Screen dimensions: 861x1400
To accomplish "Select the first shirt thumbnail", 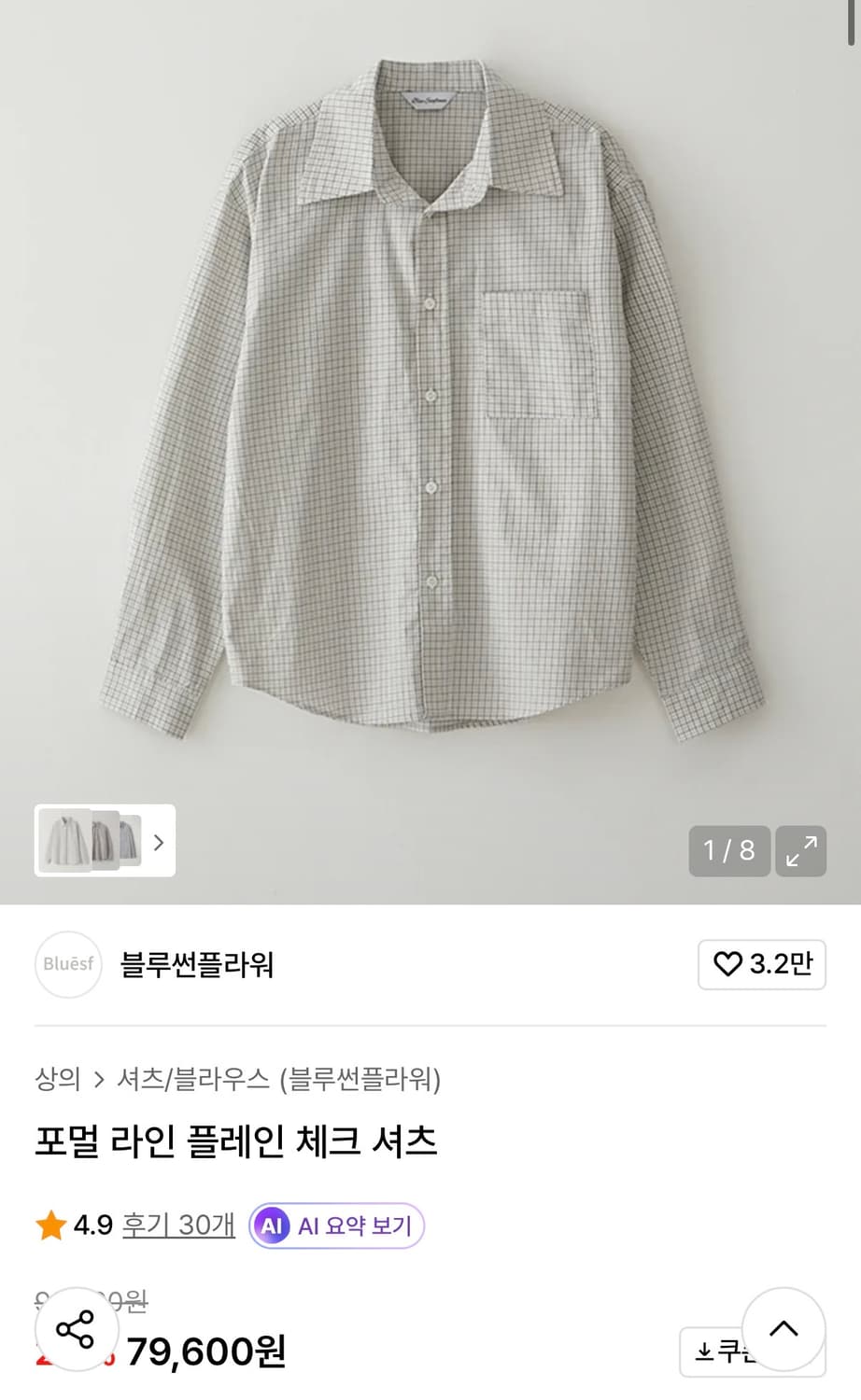I will click(x=65, y=841).
